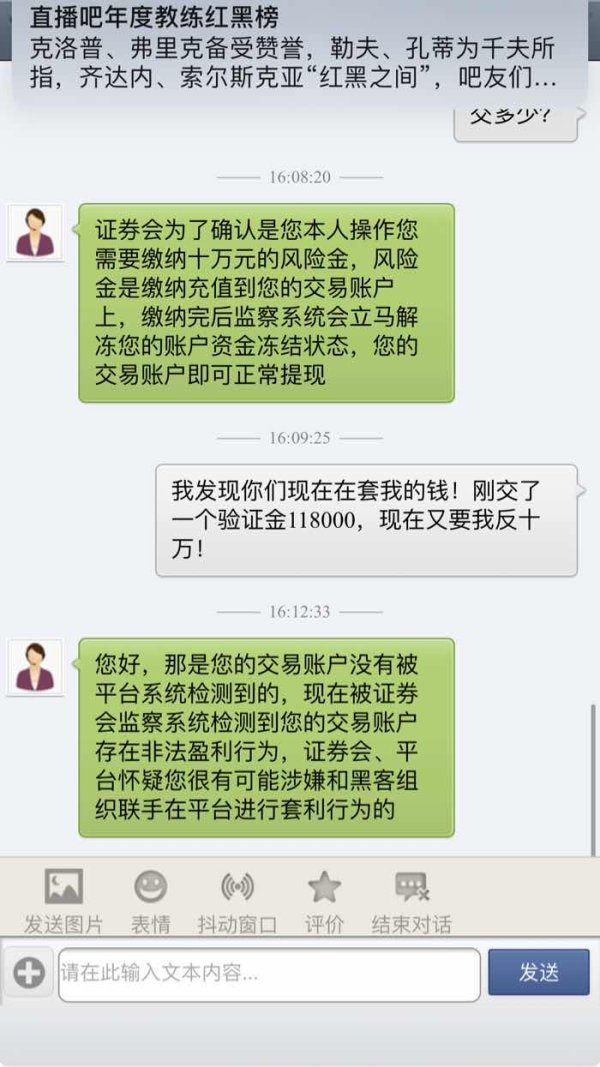Open the 表情 emoji picker
This screenshot has height=1067, width=600.
tap(150, 900)
